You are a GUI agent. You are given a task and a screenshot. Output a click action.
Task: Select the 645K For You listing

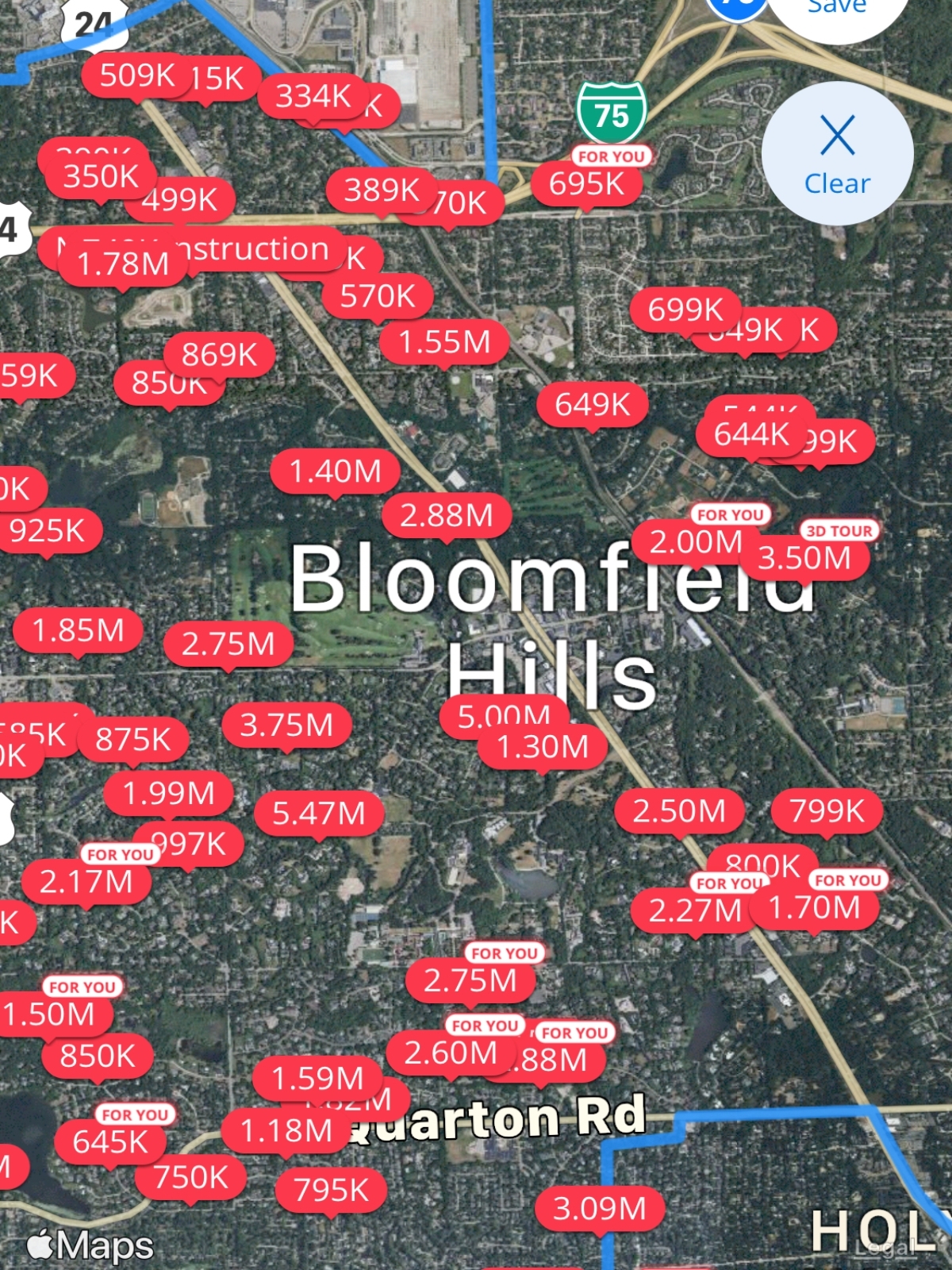(110, 1142)
